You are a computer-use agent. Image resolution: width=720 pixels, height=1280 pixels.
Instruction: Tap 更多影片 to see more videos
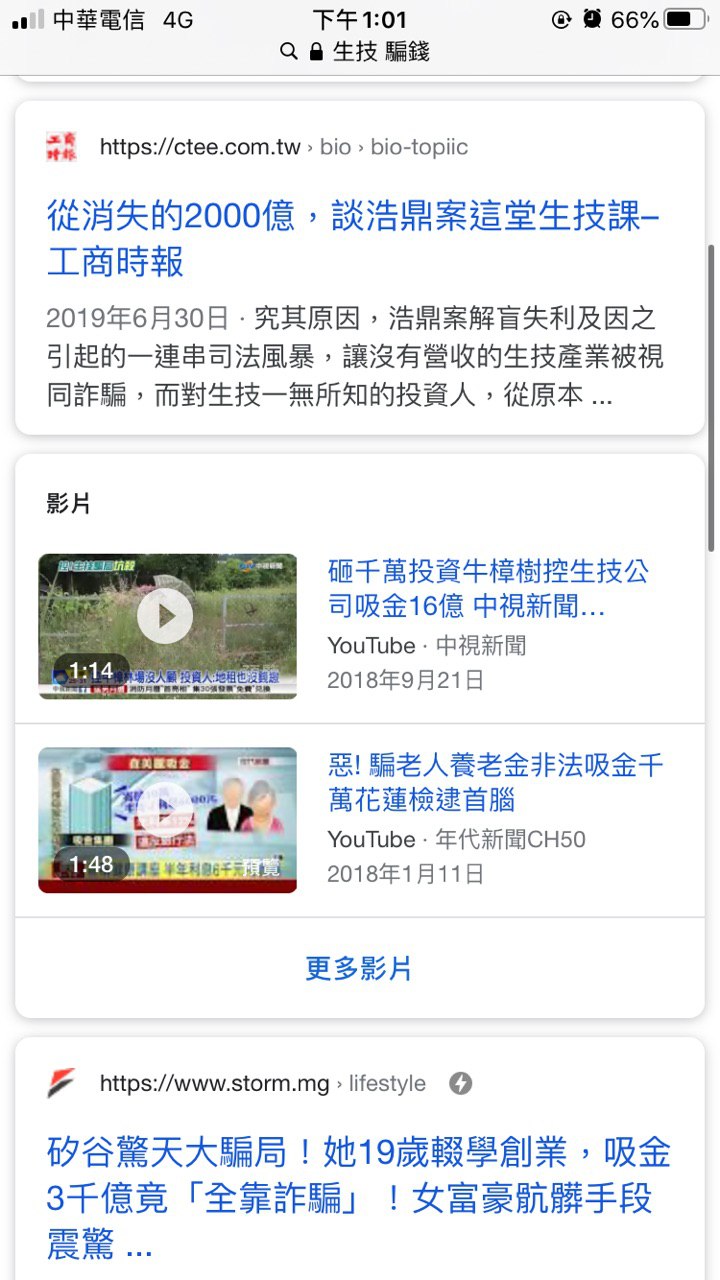click(x=359, y=968)
